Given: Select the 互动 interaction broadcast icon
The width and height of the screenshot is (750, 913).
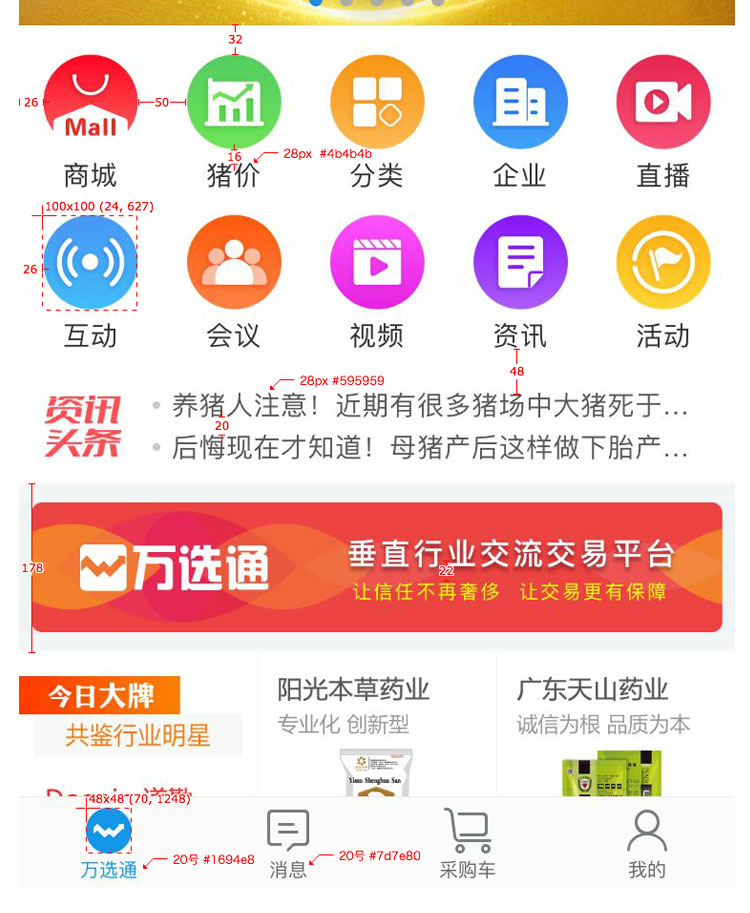Looking at the screenshot, I should point(90,262).
